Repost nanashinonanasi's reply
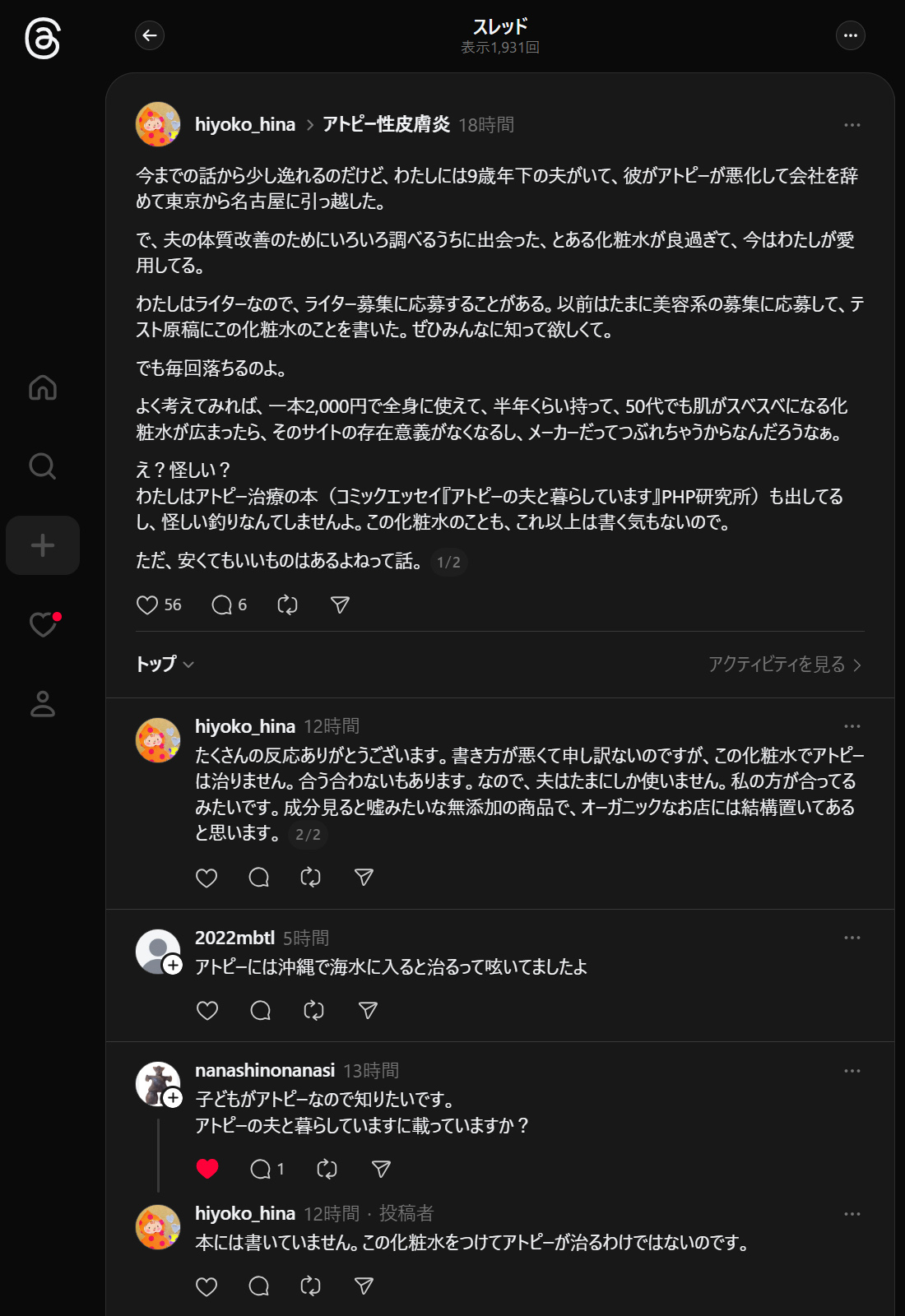Image resolution: width=905 pixels, height=1316 pixels. [327, 1169]
